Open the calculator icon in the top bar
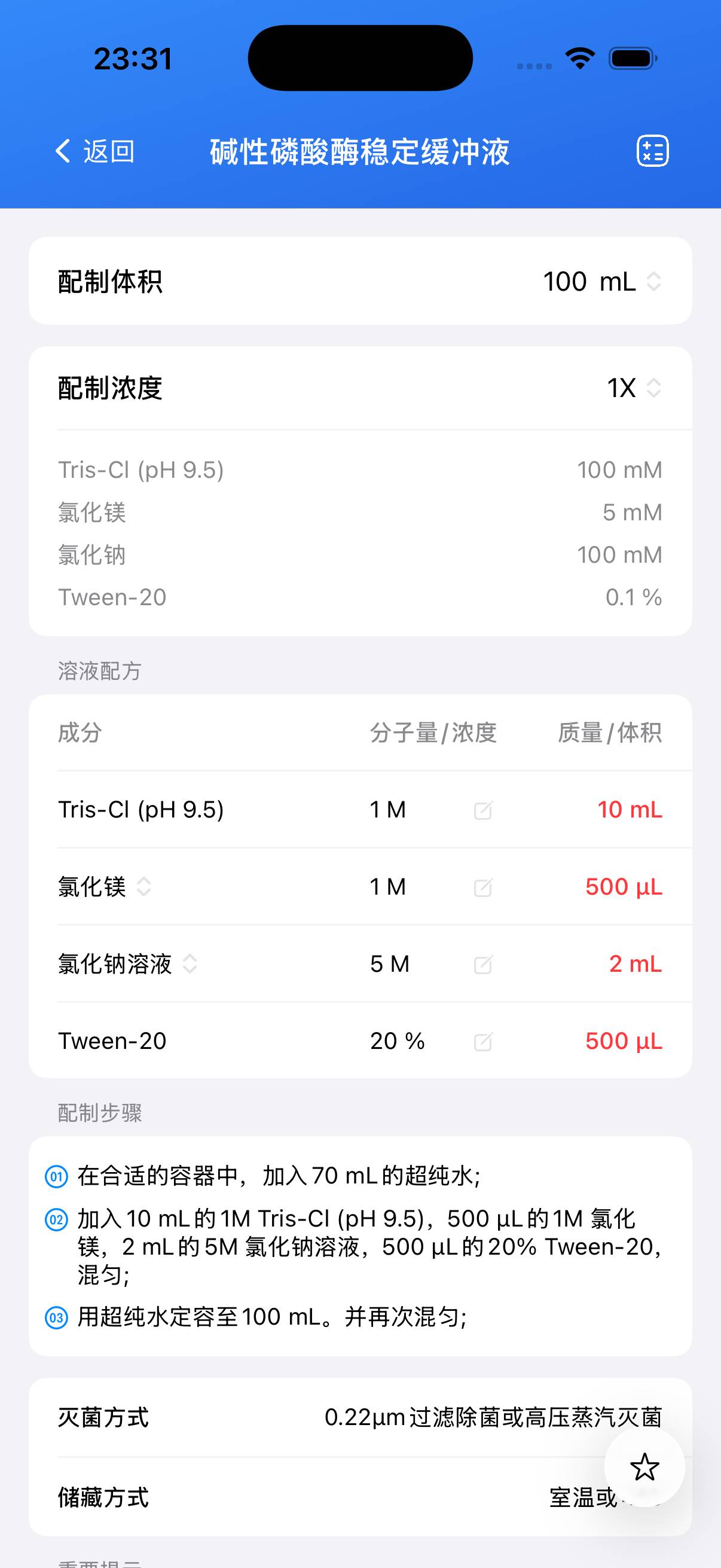 coord(652,150)
